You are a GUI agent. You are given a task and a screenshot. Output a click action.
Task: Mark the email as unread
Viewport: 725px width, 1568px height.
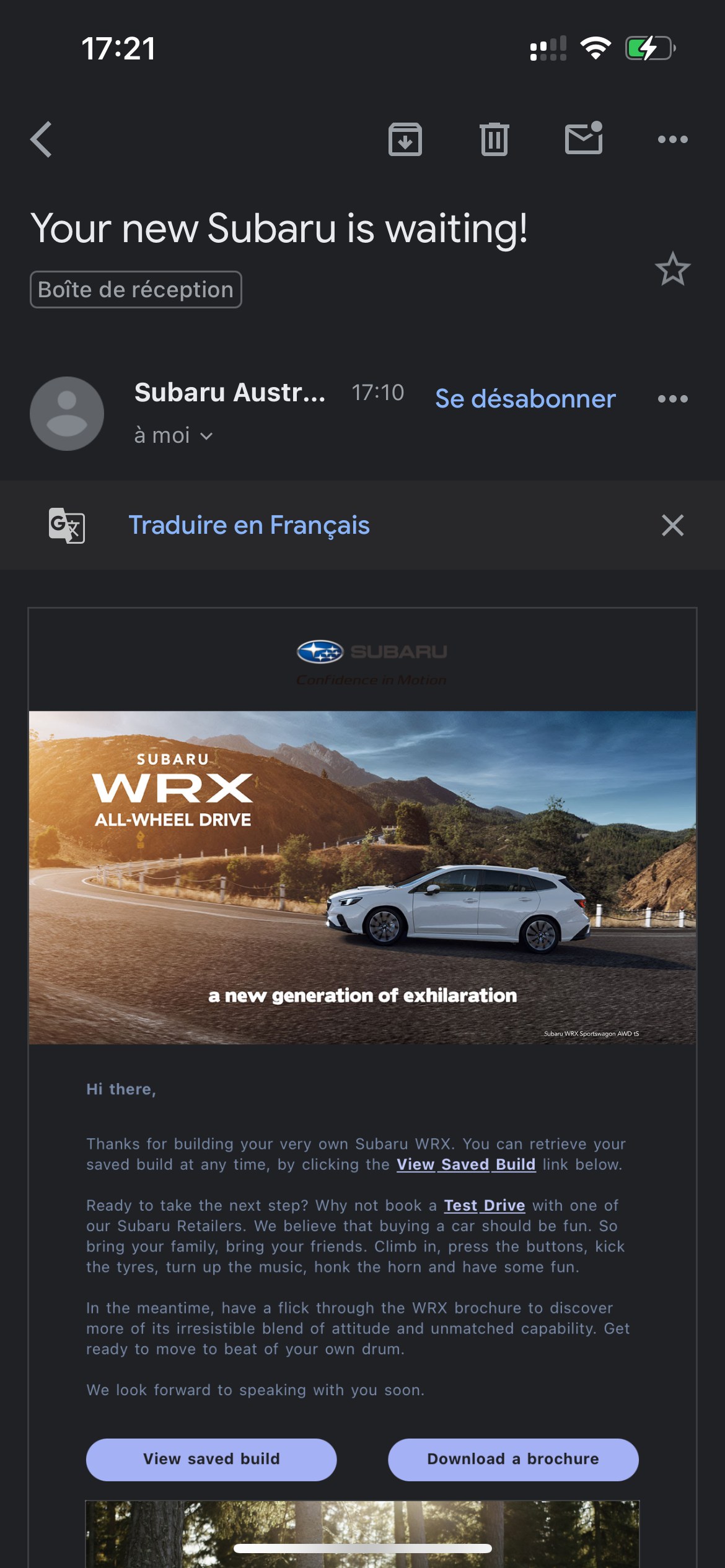tap(584, 138)
